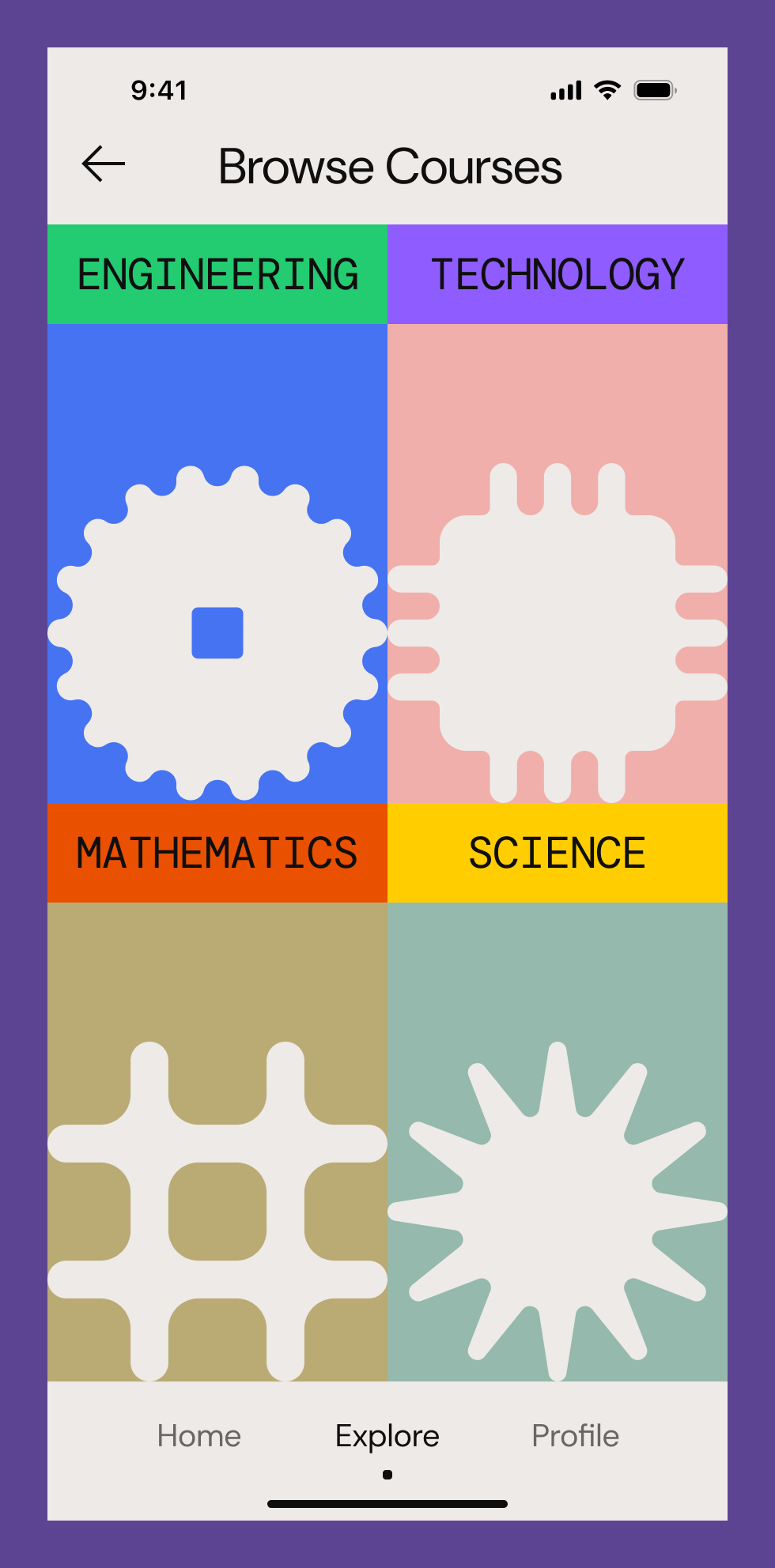The height and width of the screenshot is (1568, 775).
Task: Tap the 9:41 clock in the status bar
Action: 159,90
